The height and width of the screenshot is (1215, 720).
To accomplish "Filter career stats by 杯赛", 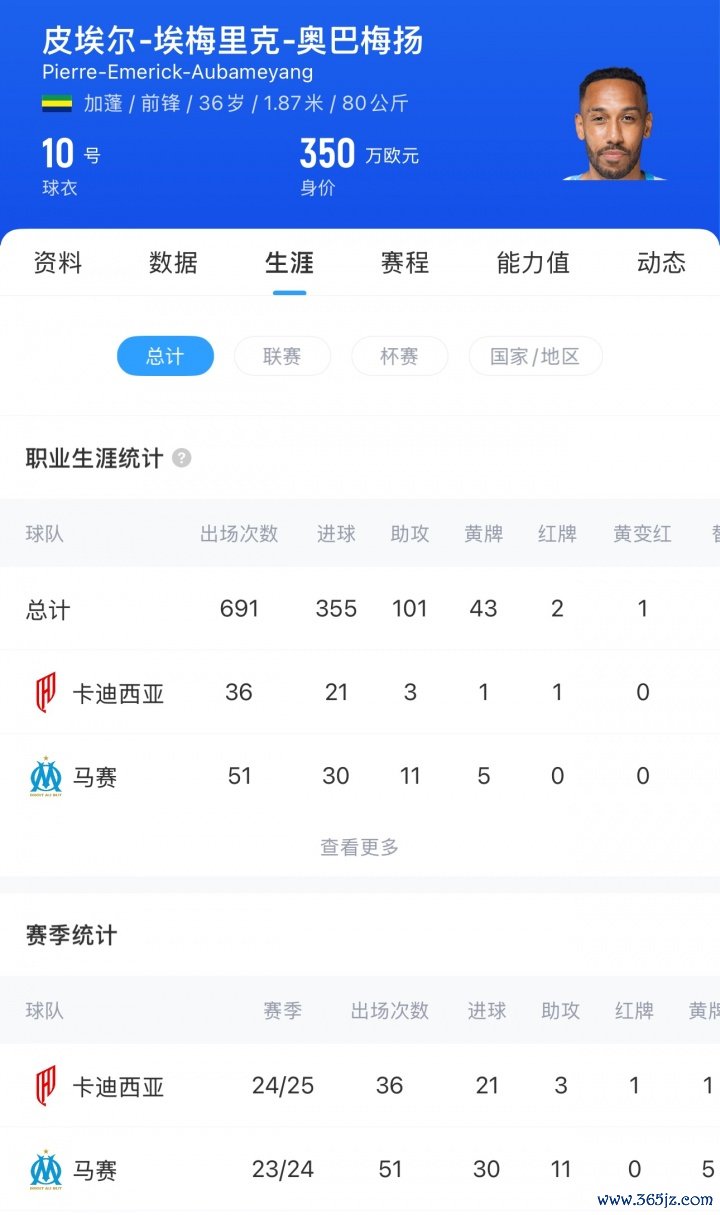I will coord(399,356).
